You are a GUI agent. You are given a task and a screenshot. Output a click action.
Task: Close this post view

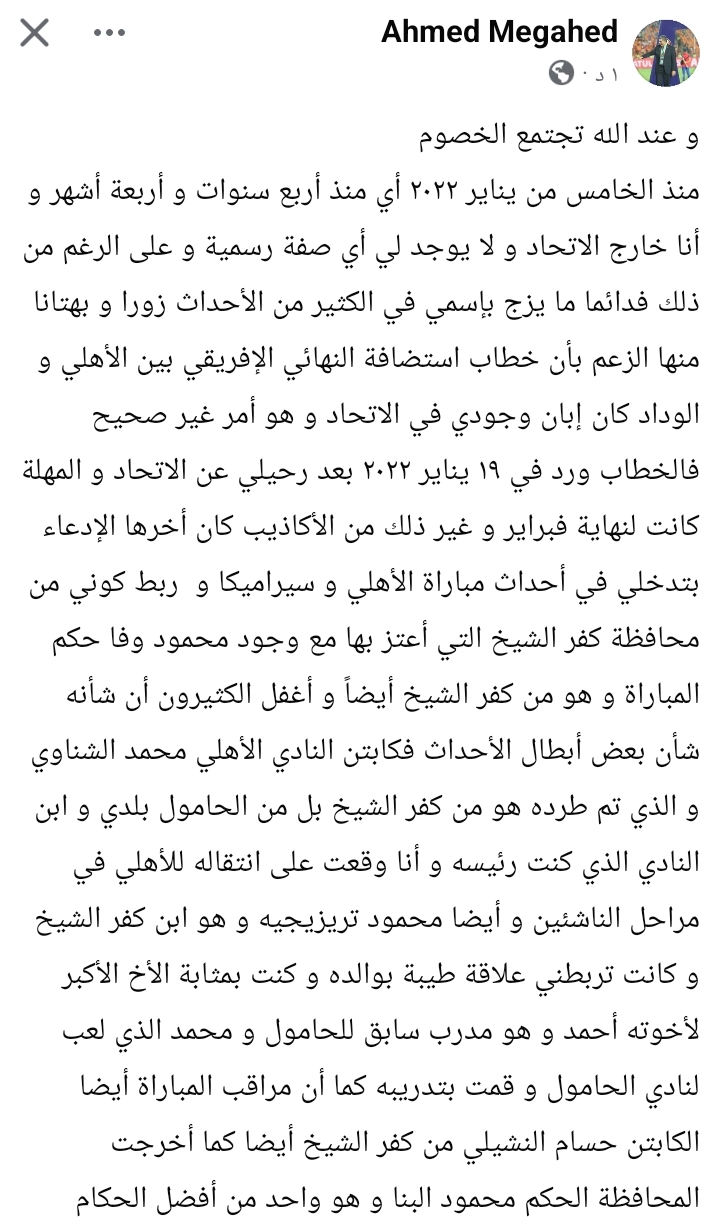[x=35, y=33]
